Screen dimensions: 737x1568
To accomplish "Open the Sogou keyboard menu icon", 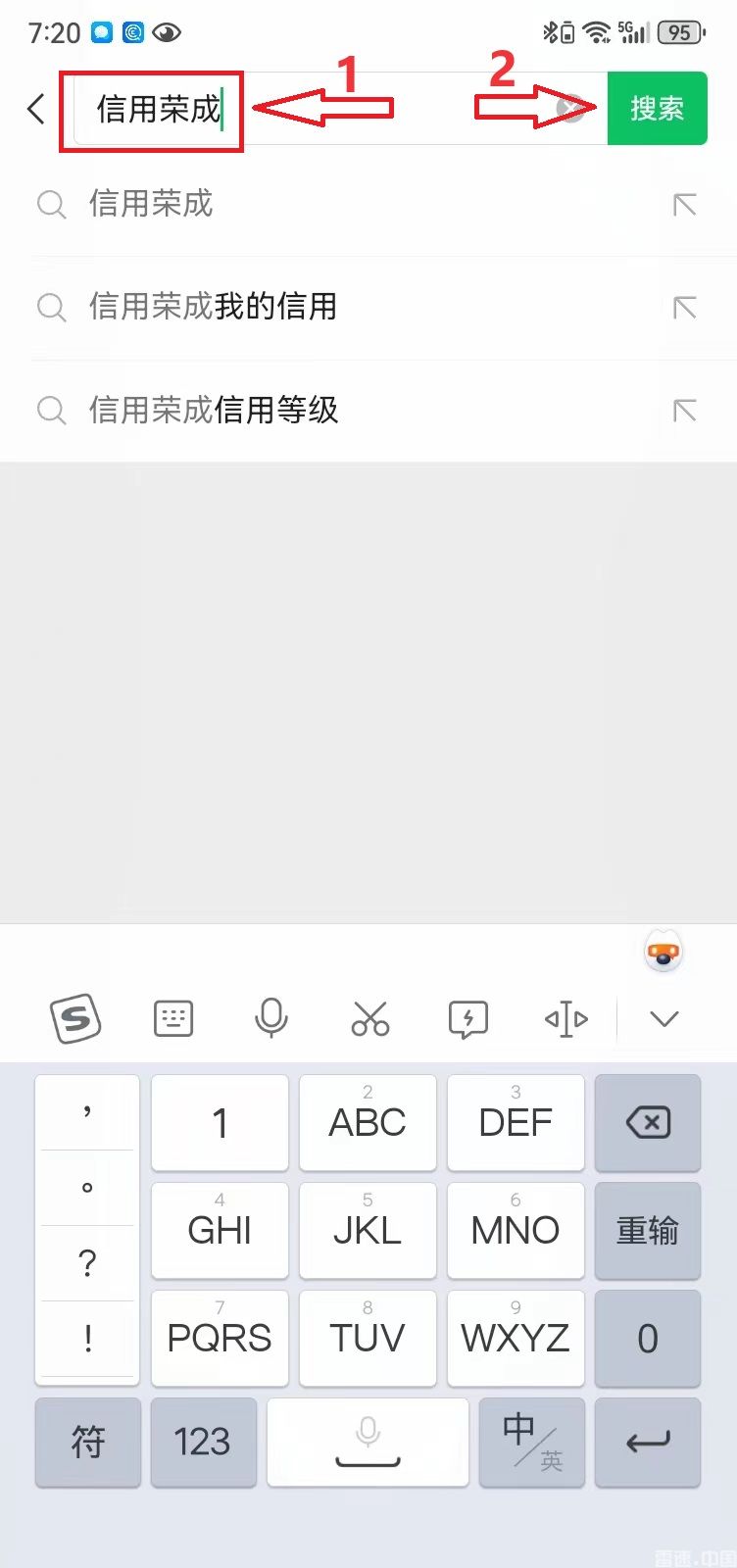I will [x=75, y=1019].
